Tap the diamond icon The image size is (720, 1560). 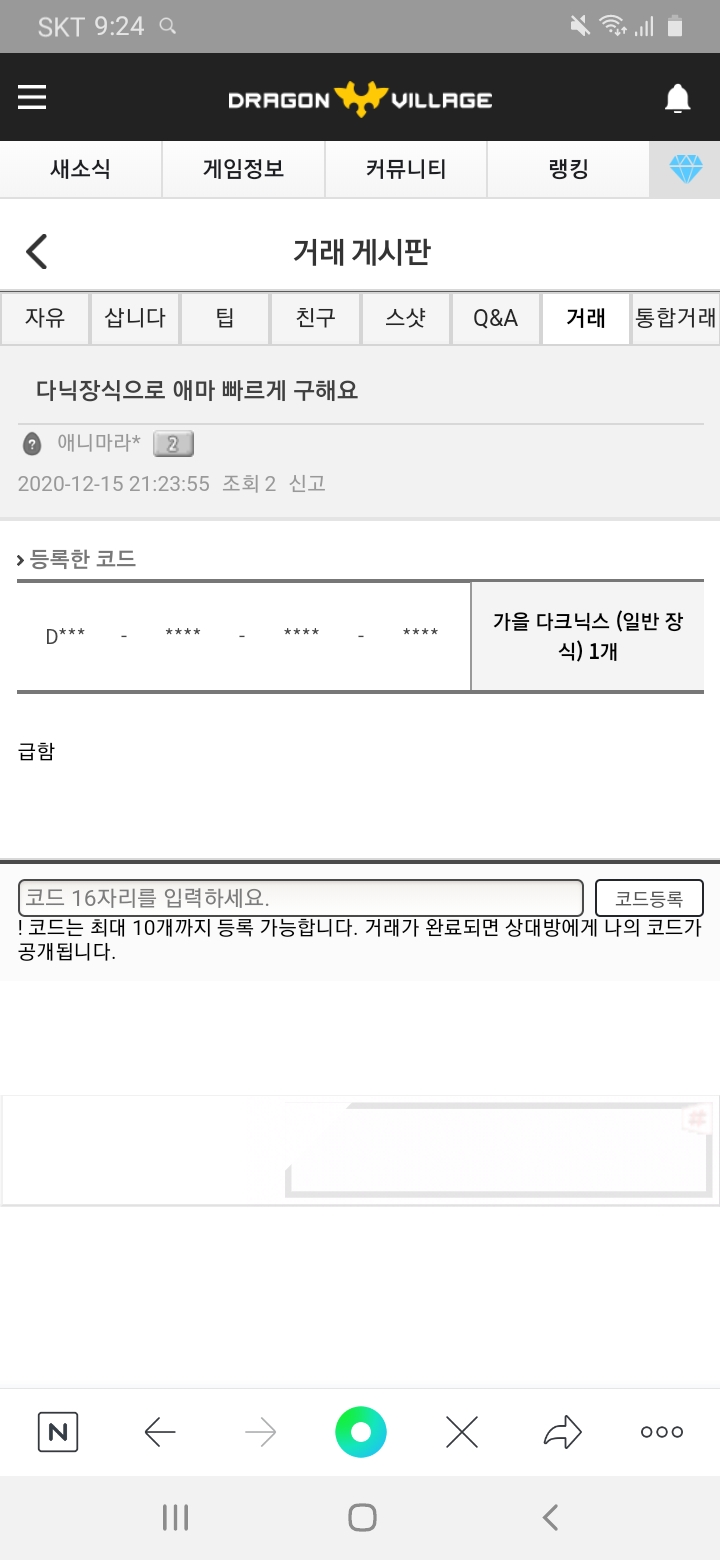pyautogui.click(x=685, y=169)
